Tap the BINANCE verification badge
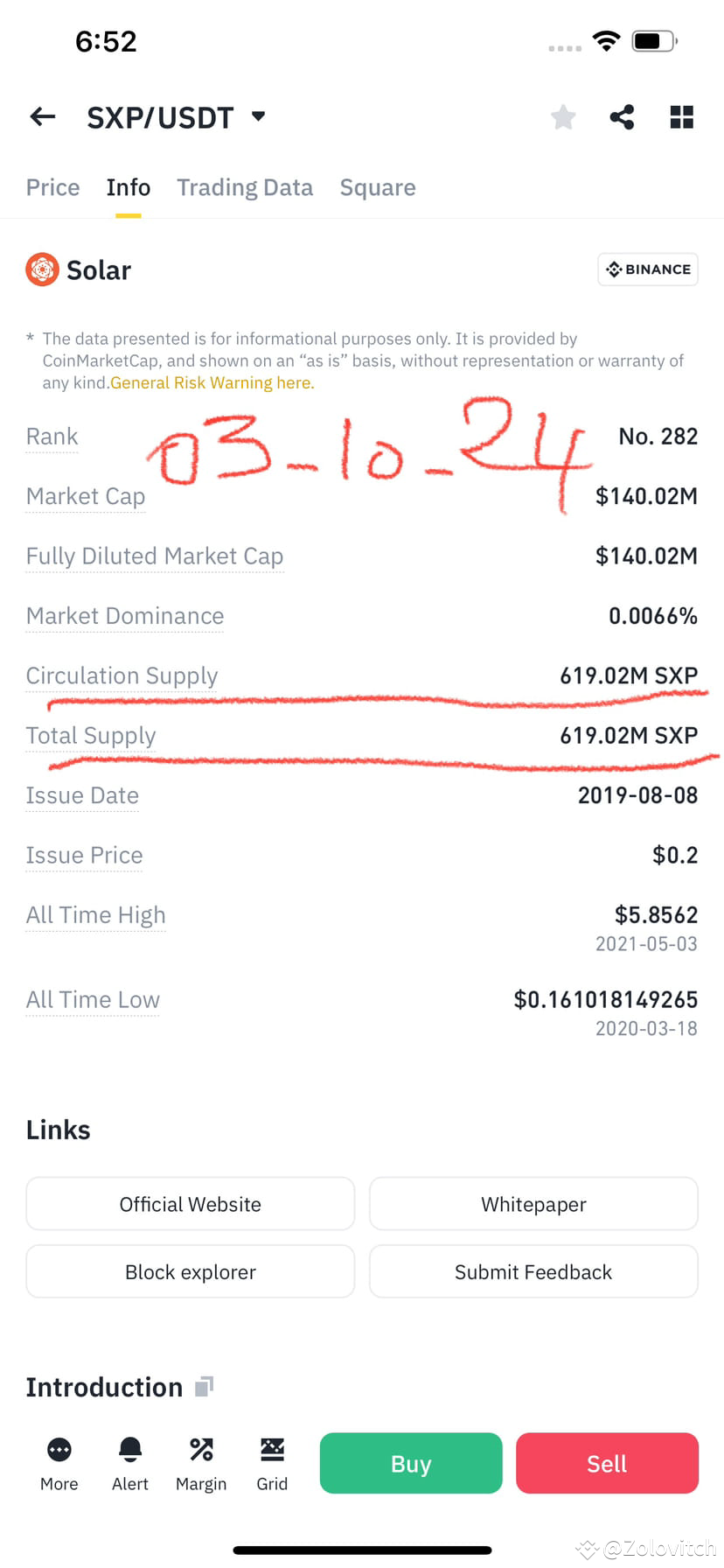 [x=648, y=269]
